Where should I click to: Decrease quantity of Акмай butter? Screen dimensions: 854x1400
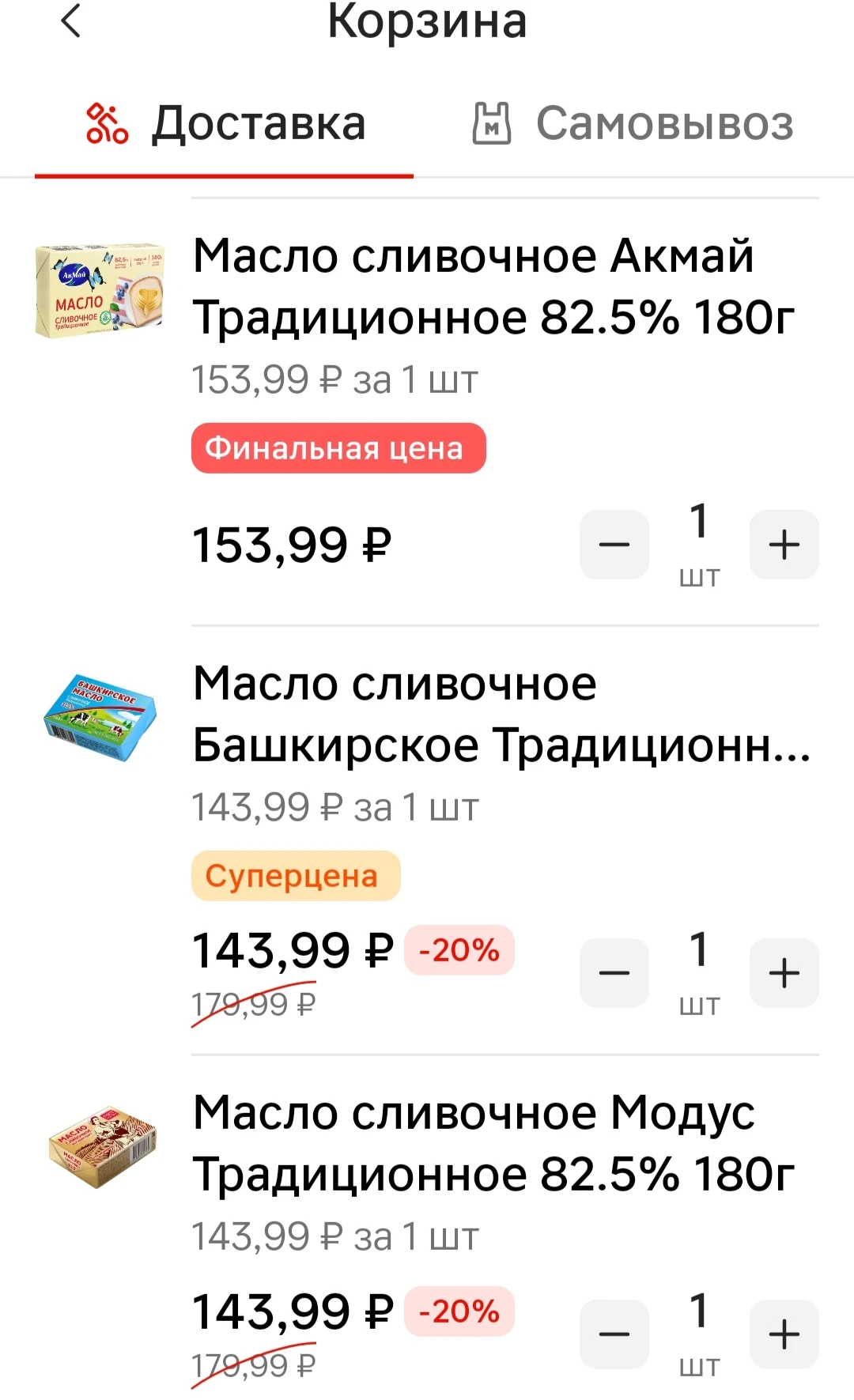point(614,545)
